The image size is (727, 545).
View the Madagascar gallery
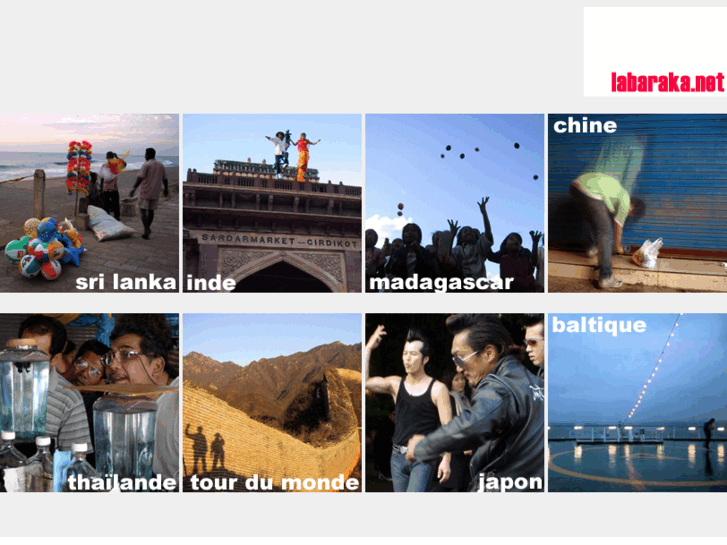coord(454,203)
